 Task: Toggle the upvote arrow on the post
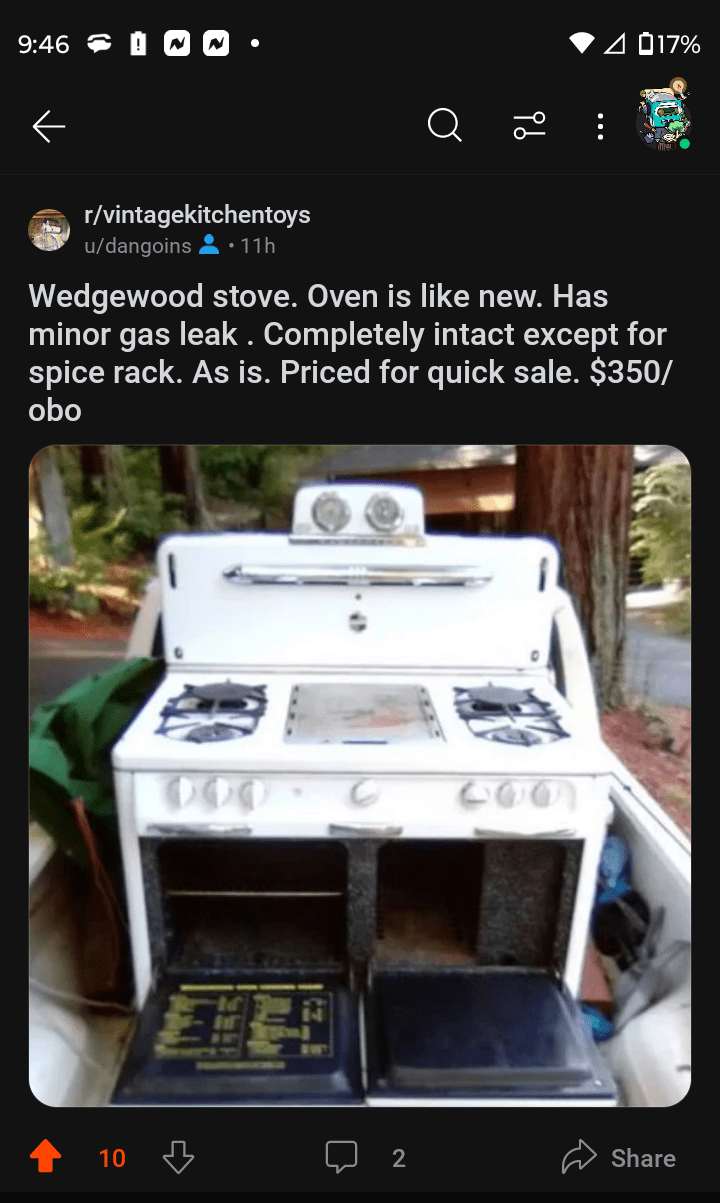(44, 1157)
